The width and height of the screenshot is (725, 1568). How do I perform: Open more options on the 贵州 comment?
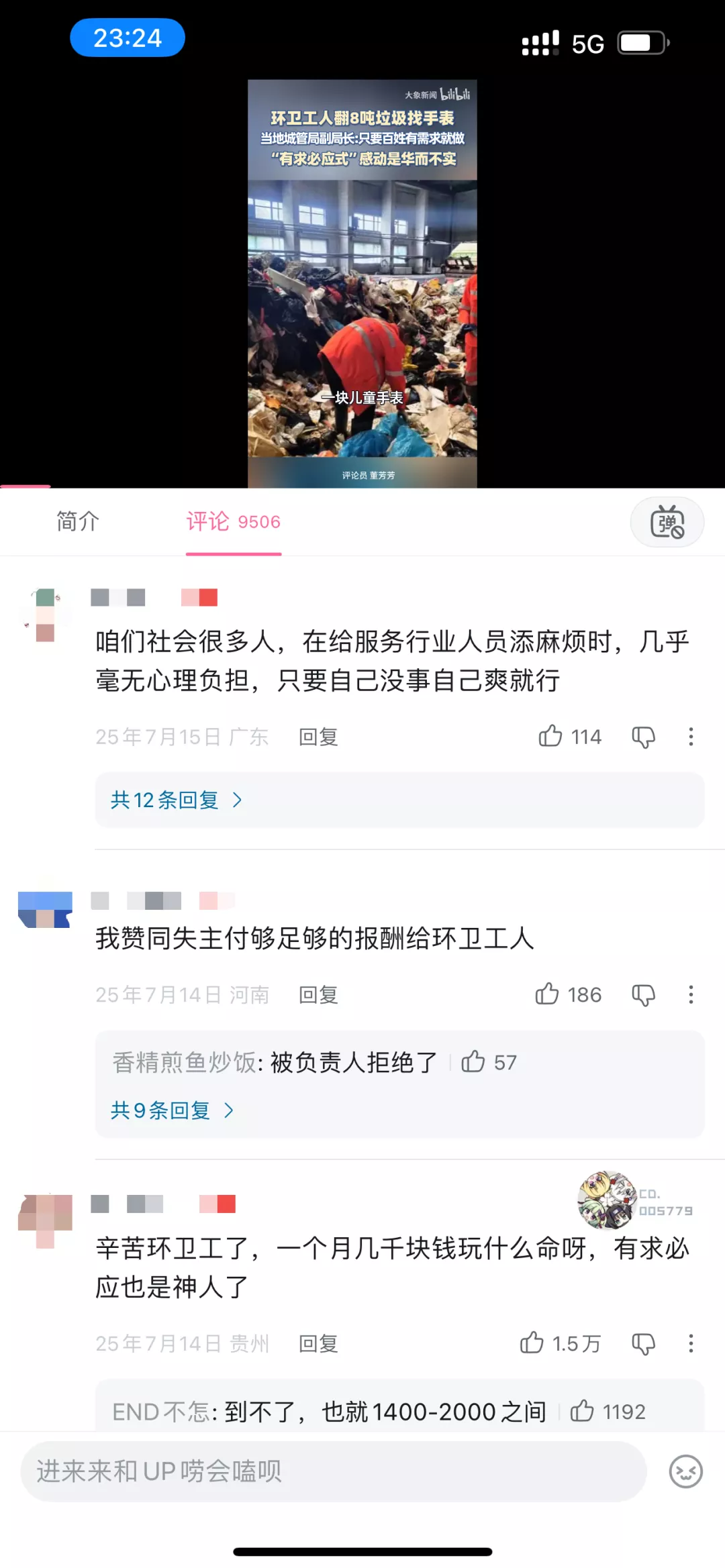point(691,1343)
